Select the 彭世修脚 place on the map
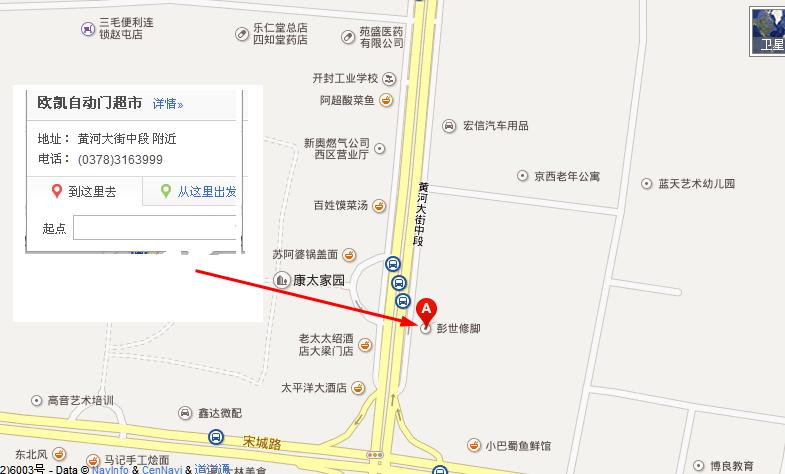 pos(458,328)
